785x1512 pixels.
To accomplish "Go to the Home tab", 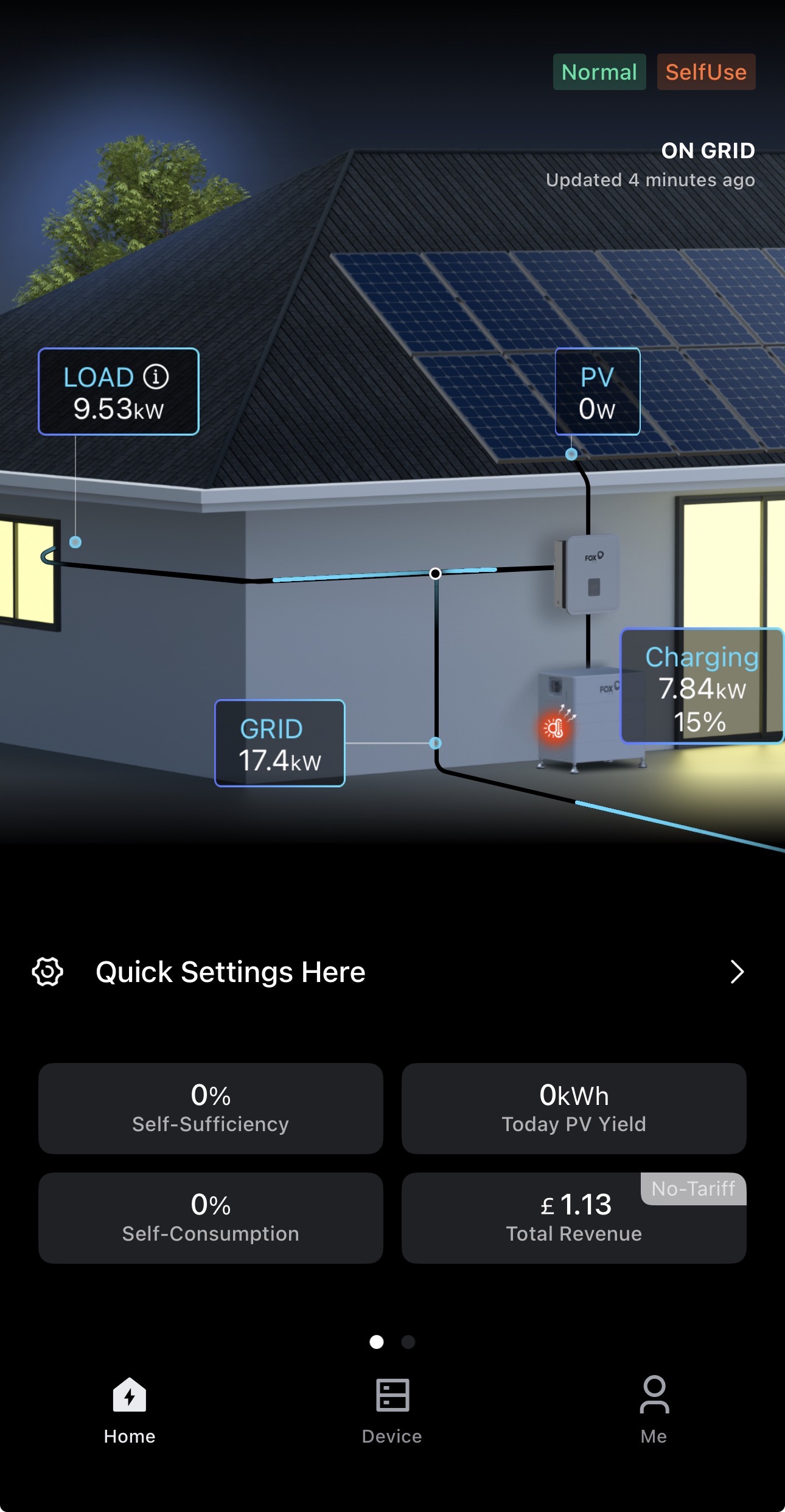I will click(130, 1410).
